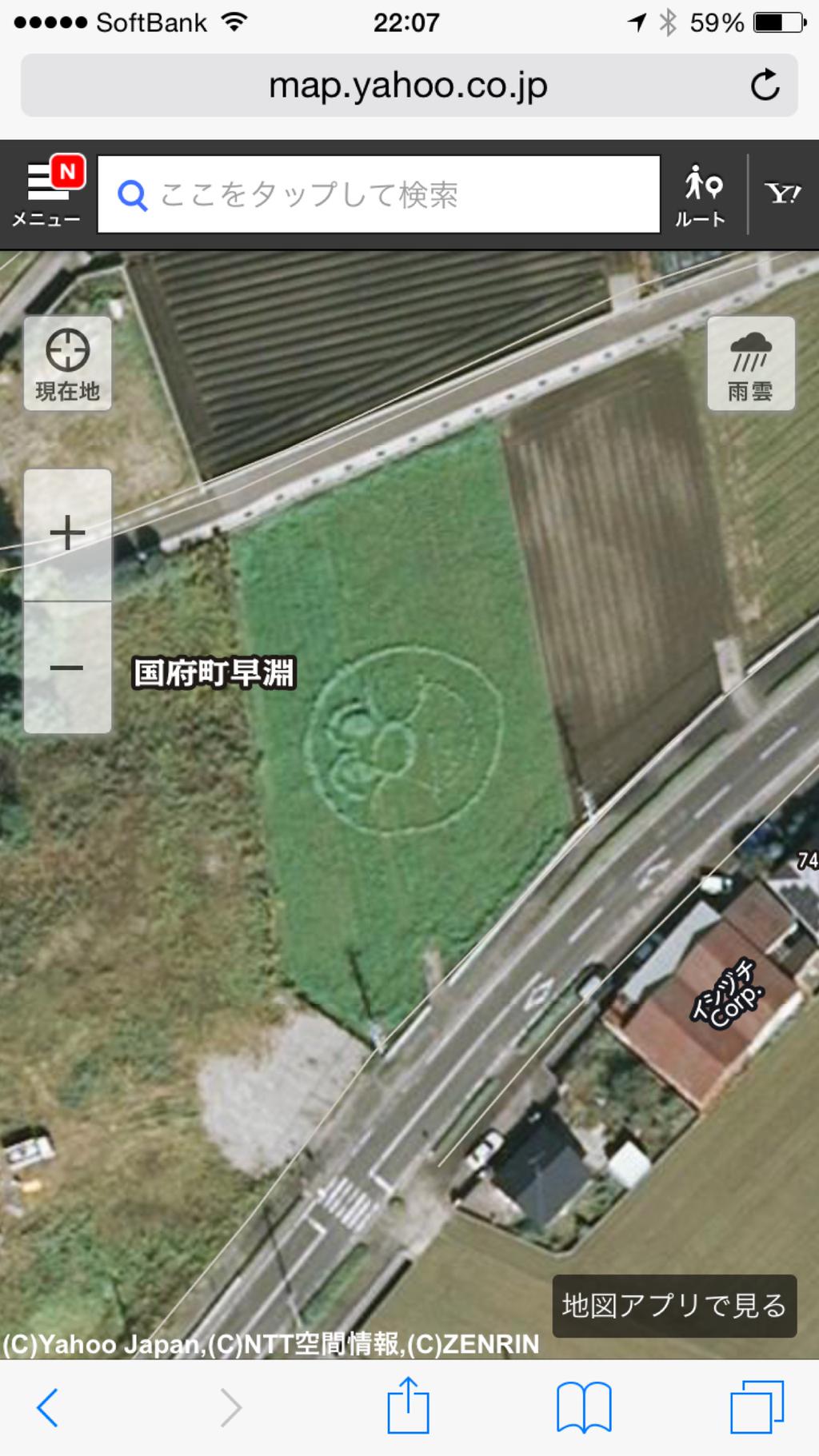Open the Safari share sheet
Screen dimensions: 819x1456
[x=408, y=1405]
